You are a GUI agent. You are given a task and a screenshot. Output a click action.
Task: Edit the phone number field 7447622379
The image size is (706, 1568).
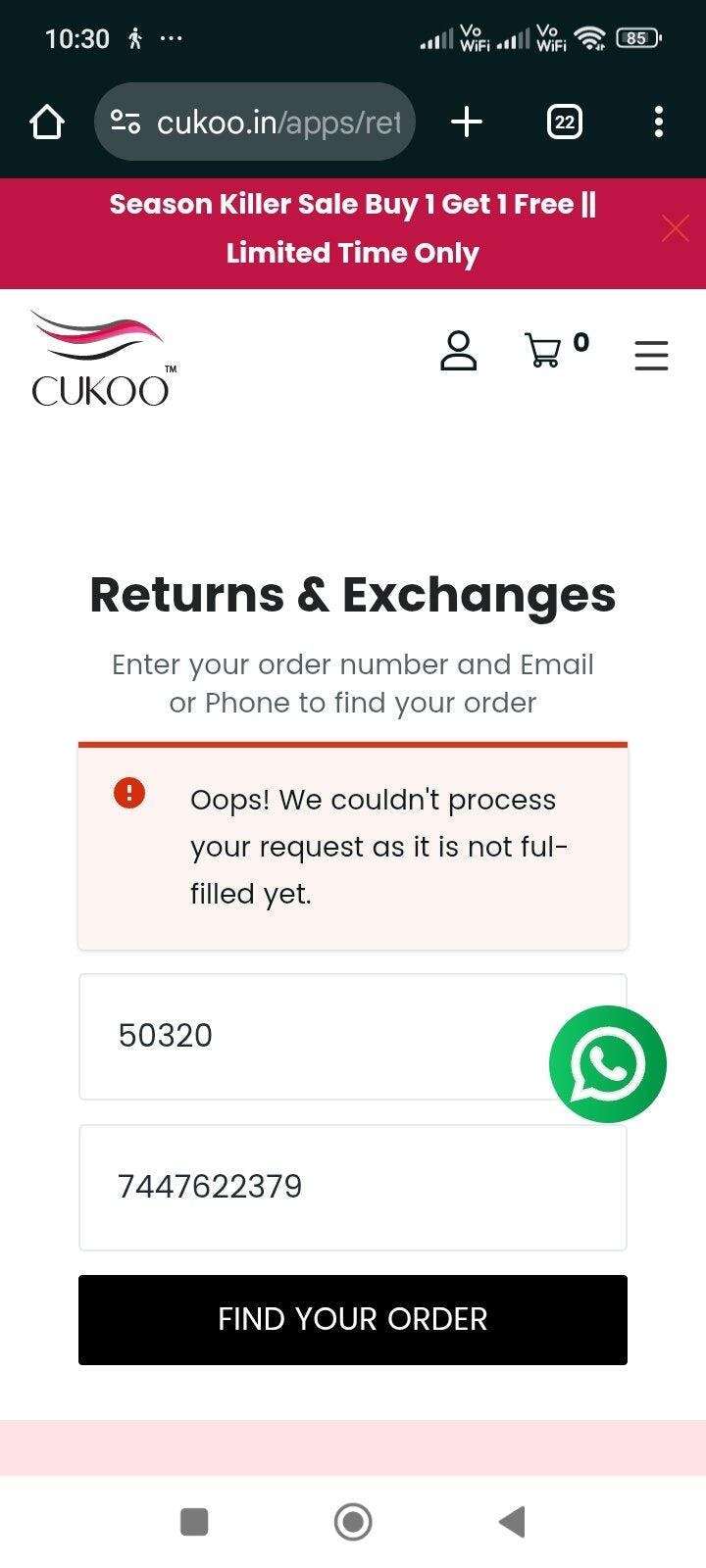point(352,1187)
